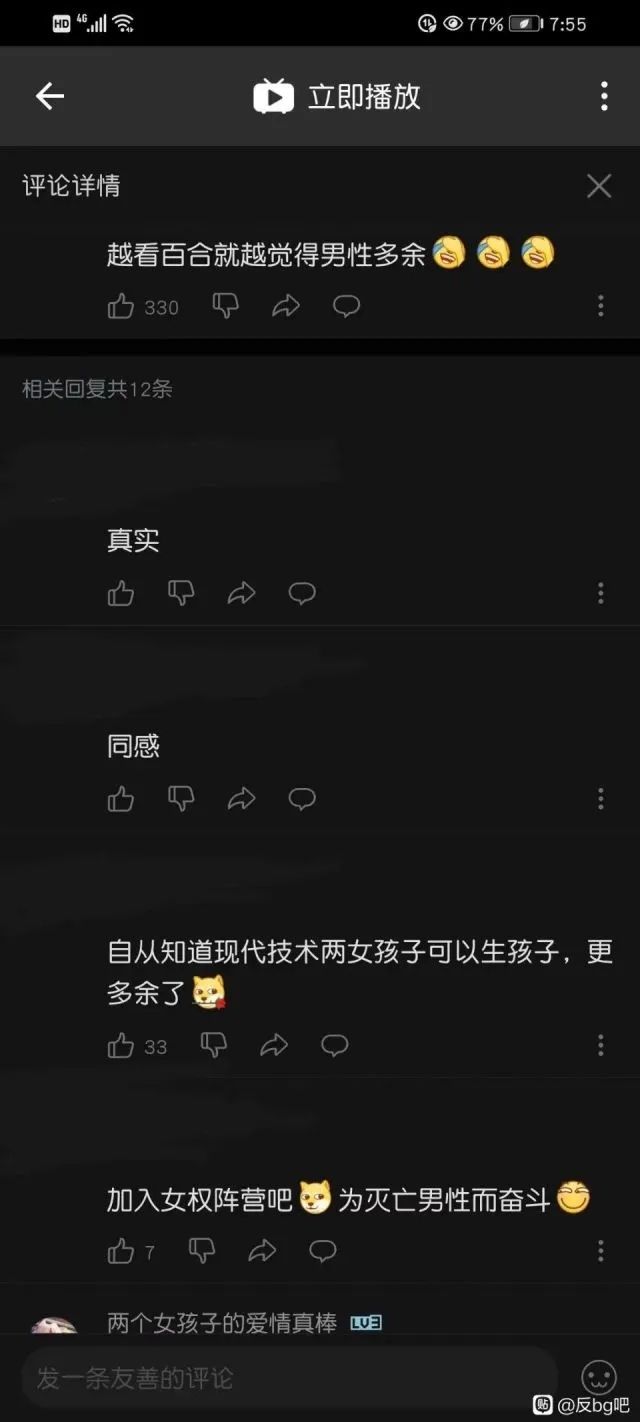The width and height of the screenshot is (640, 1422).
Task: Close the 评论详情 comment details panel
Action: coord(598,186)
